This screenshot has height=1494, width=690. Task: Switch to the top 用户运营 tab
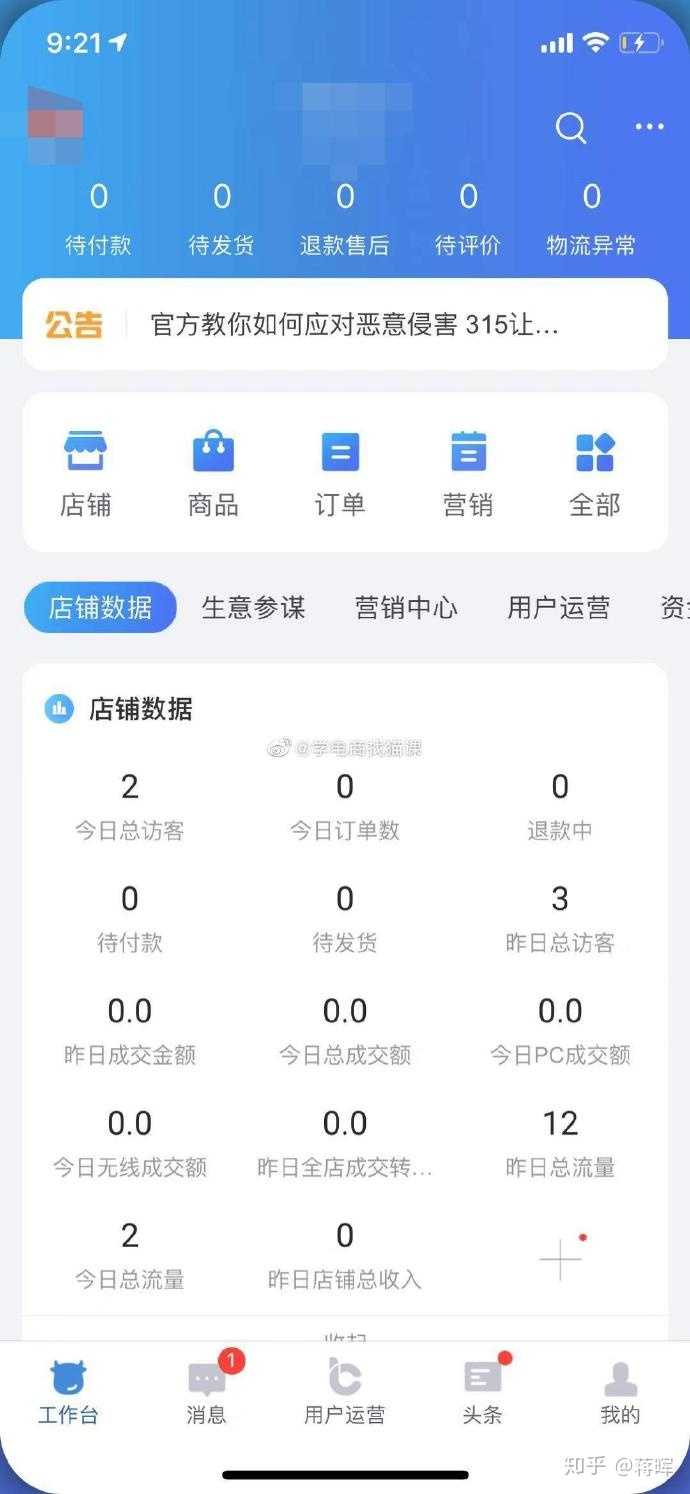[x=558, y=607]
